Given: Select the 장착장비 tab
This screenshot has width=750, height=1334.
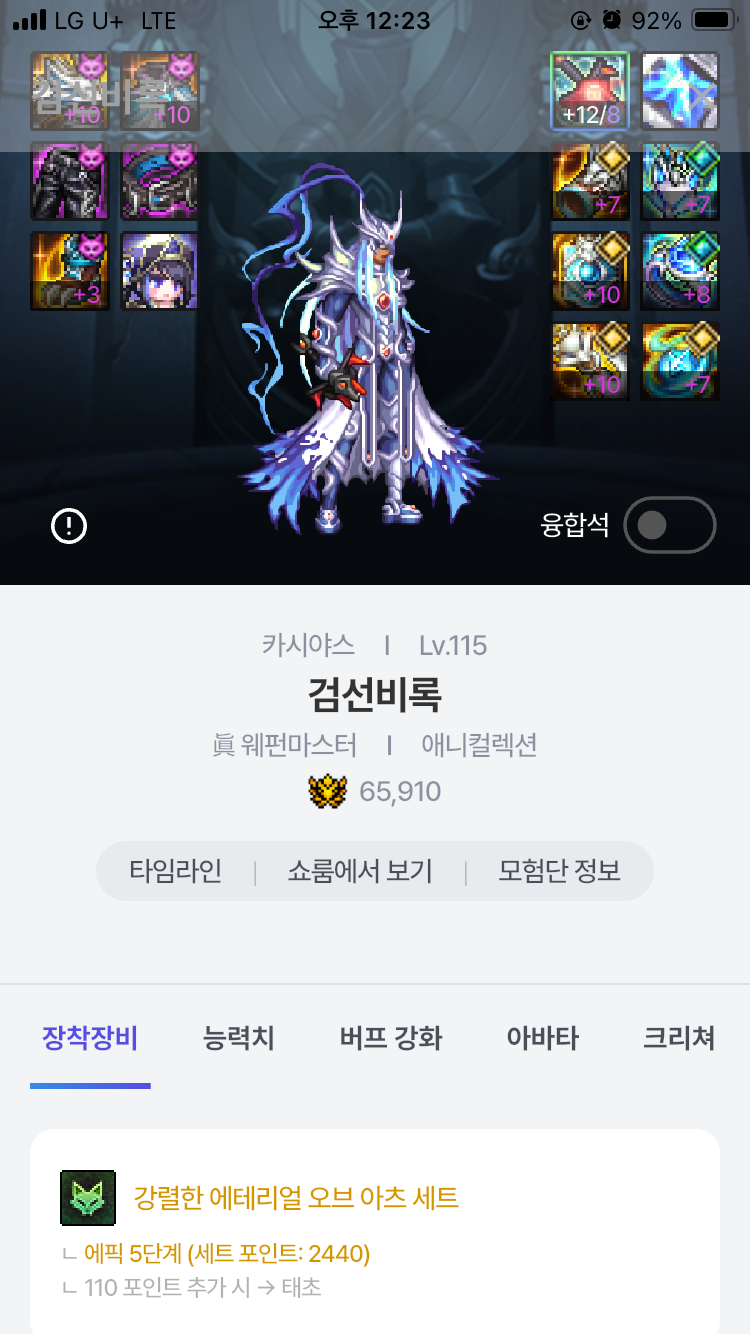Looking at the screenshot, I should 90,1038.
